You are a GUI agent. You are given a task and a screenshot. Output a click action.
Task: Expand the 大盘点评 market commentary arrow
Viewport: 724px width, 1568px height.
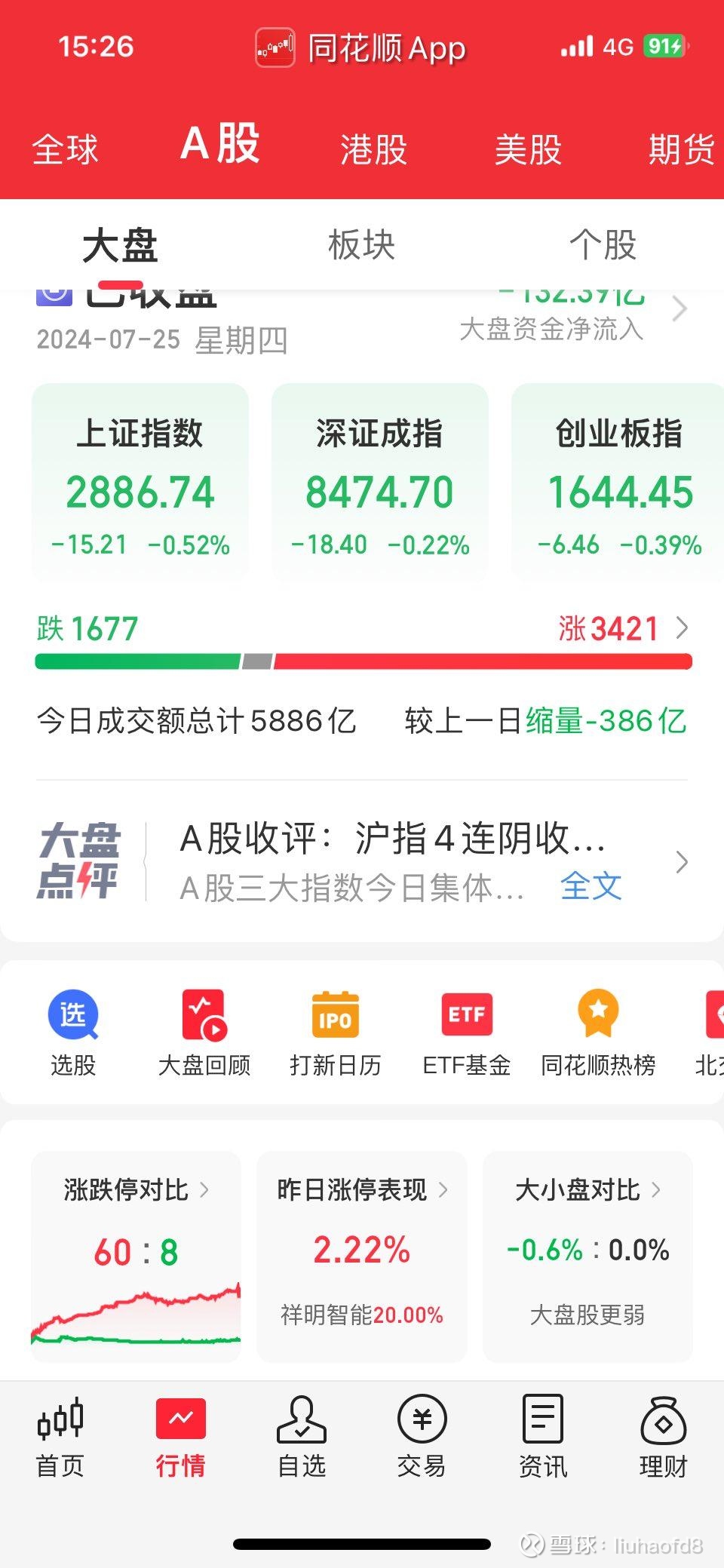pos(683,861)
